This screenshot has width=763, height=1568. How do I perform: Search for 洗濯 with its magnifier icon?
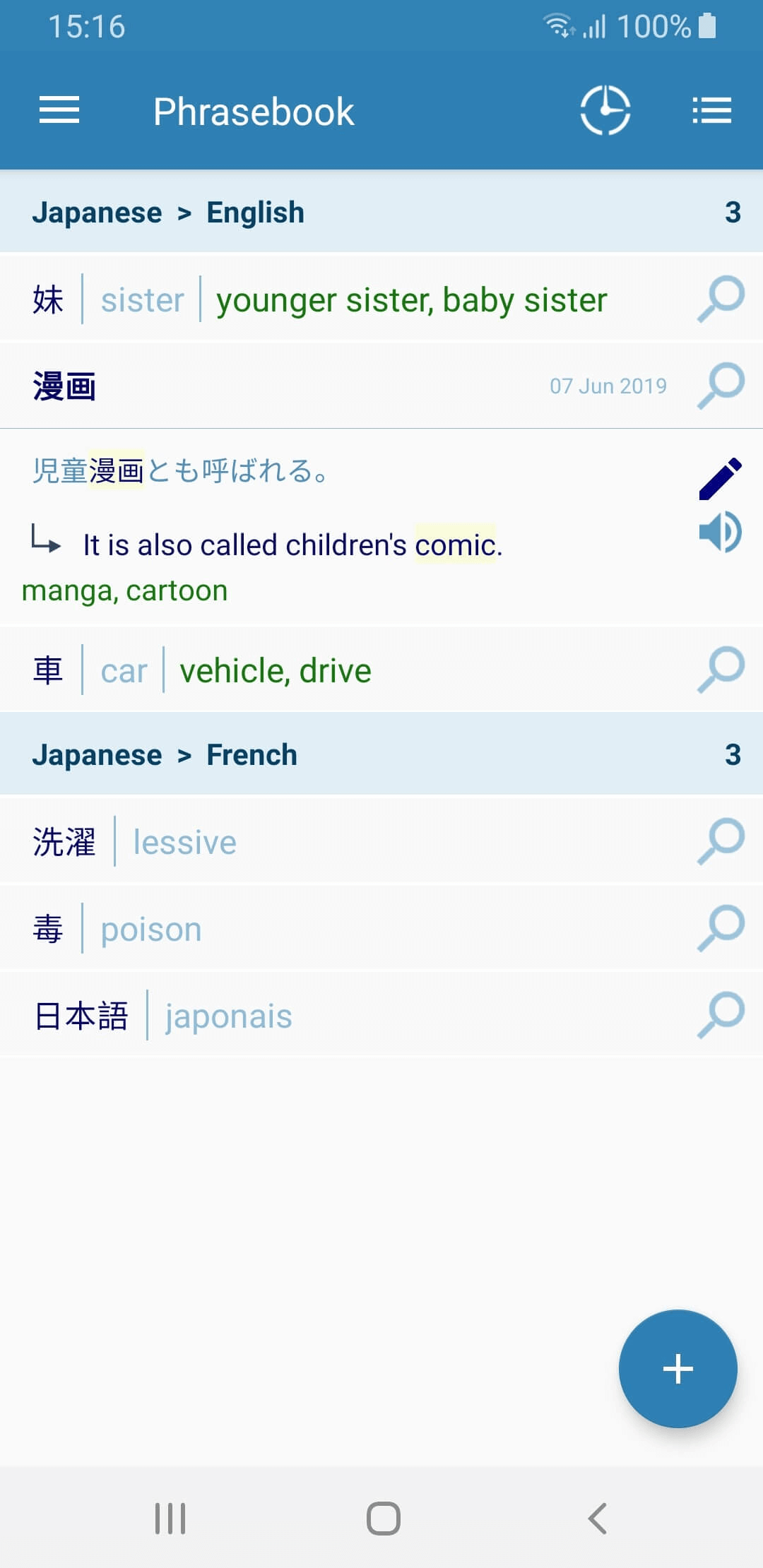[721, 841]
